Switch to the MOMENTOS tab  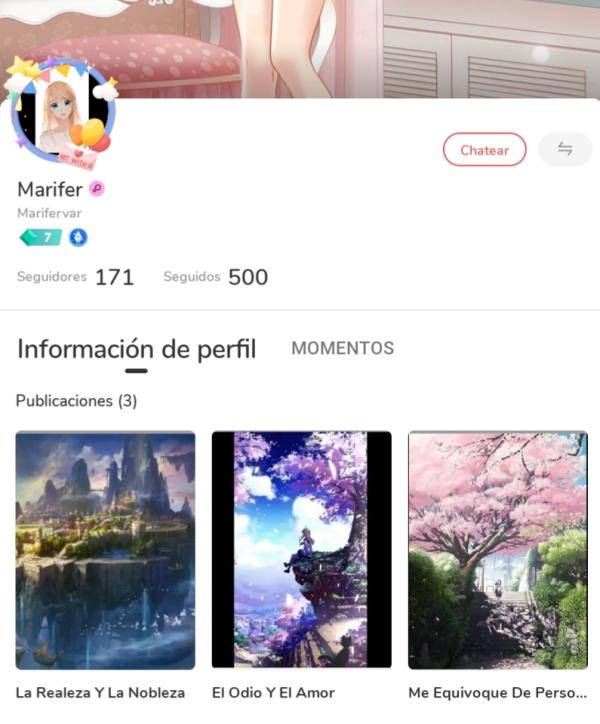[x=342, y=348]
